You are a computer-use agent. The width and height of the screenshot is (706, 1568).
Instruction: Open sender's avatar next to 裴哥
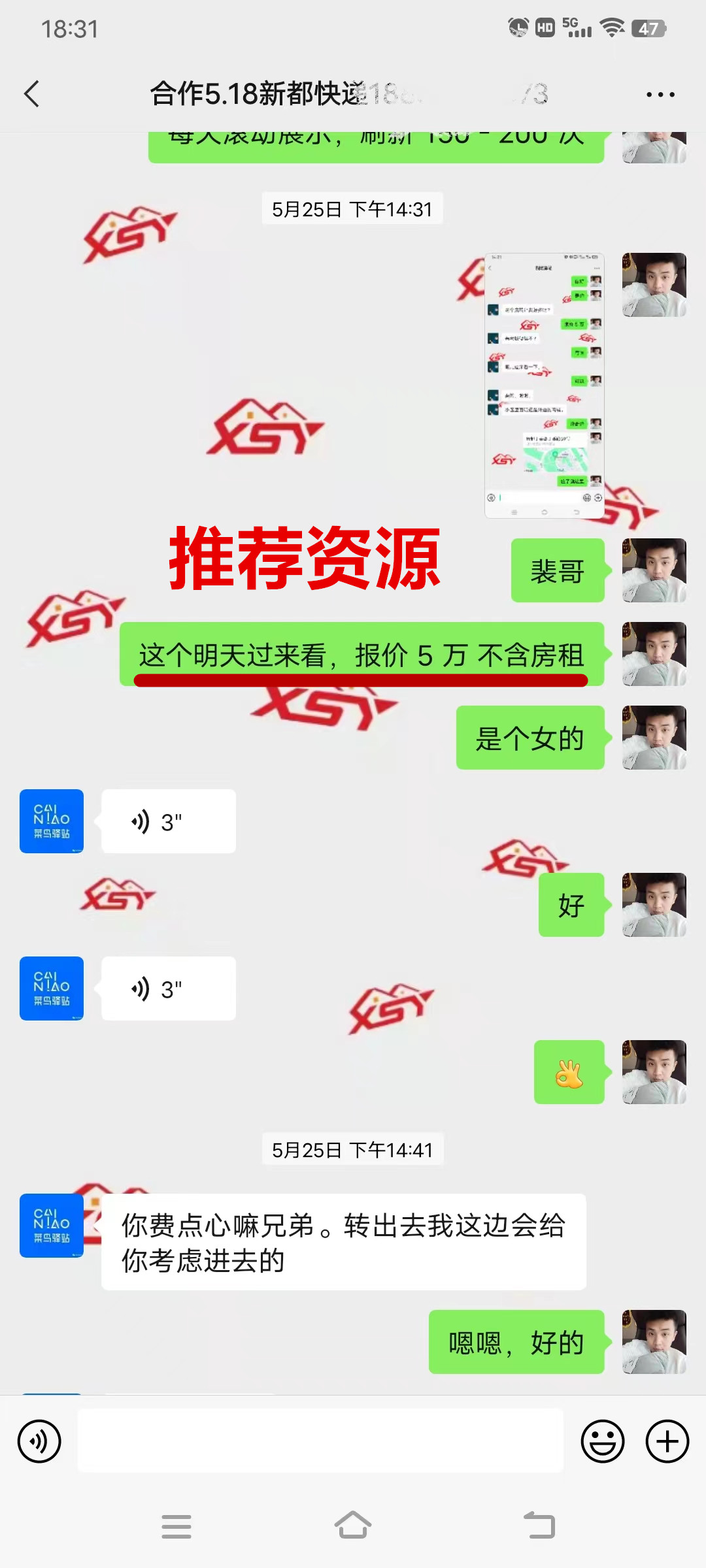(x=654, y=570)
